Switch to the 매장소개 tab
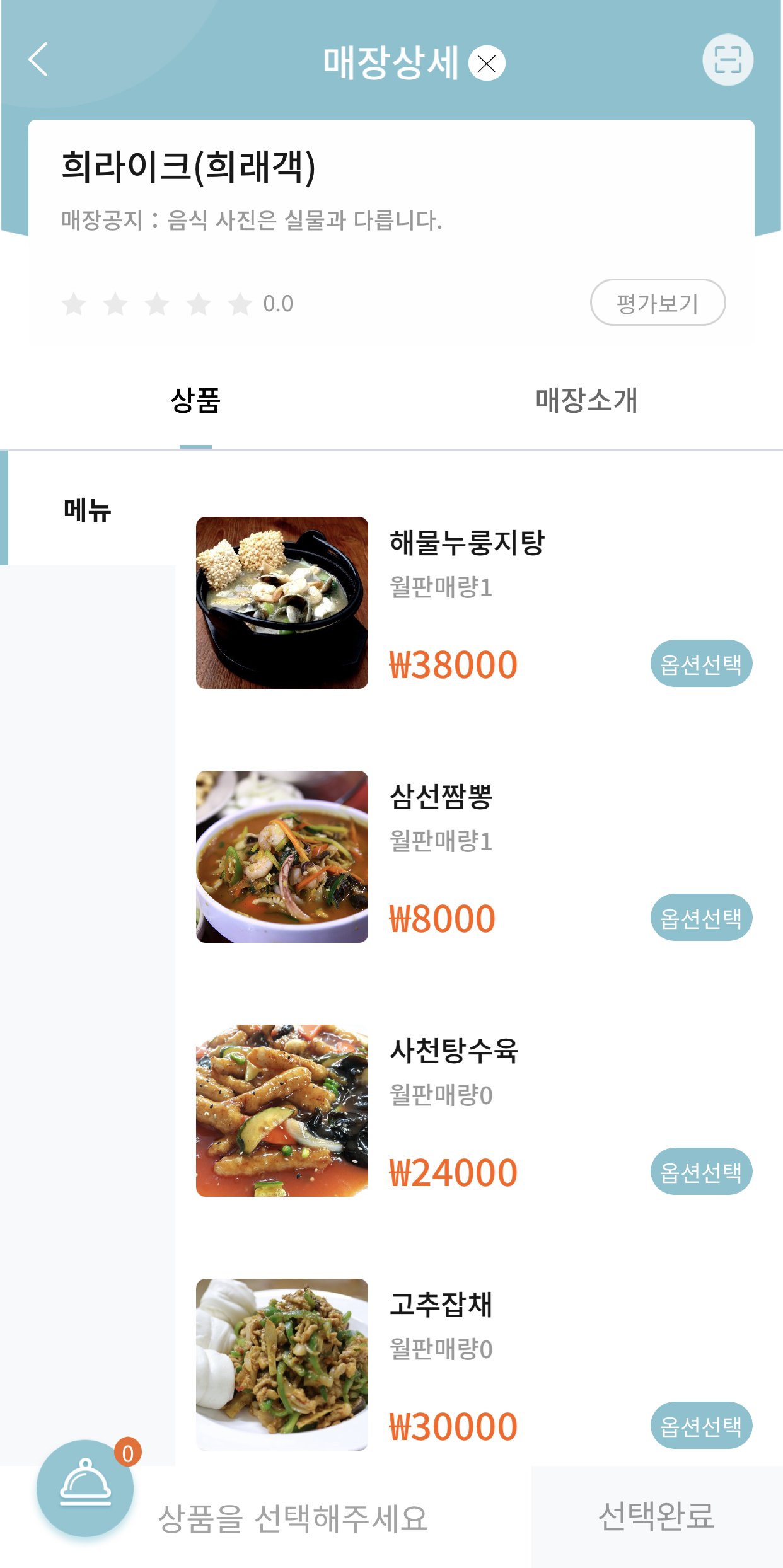This screenshot has width=783, height=1568. pos(586,401)
